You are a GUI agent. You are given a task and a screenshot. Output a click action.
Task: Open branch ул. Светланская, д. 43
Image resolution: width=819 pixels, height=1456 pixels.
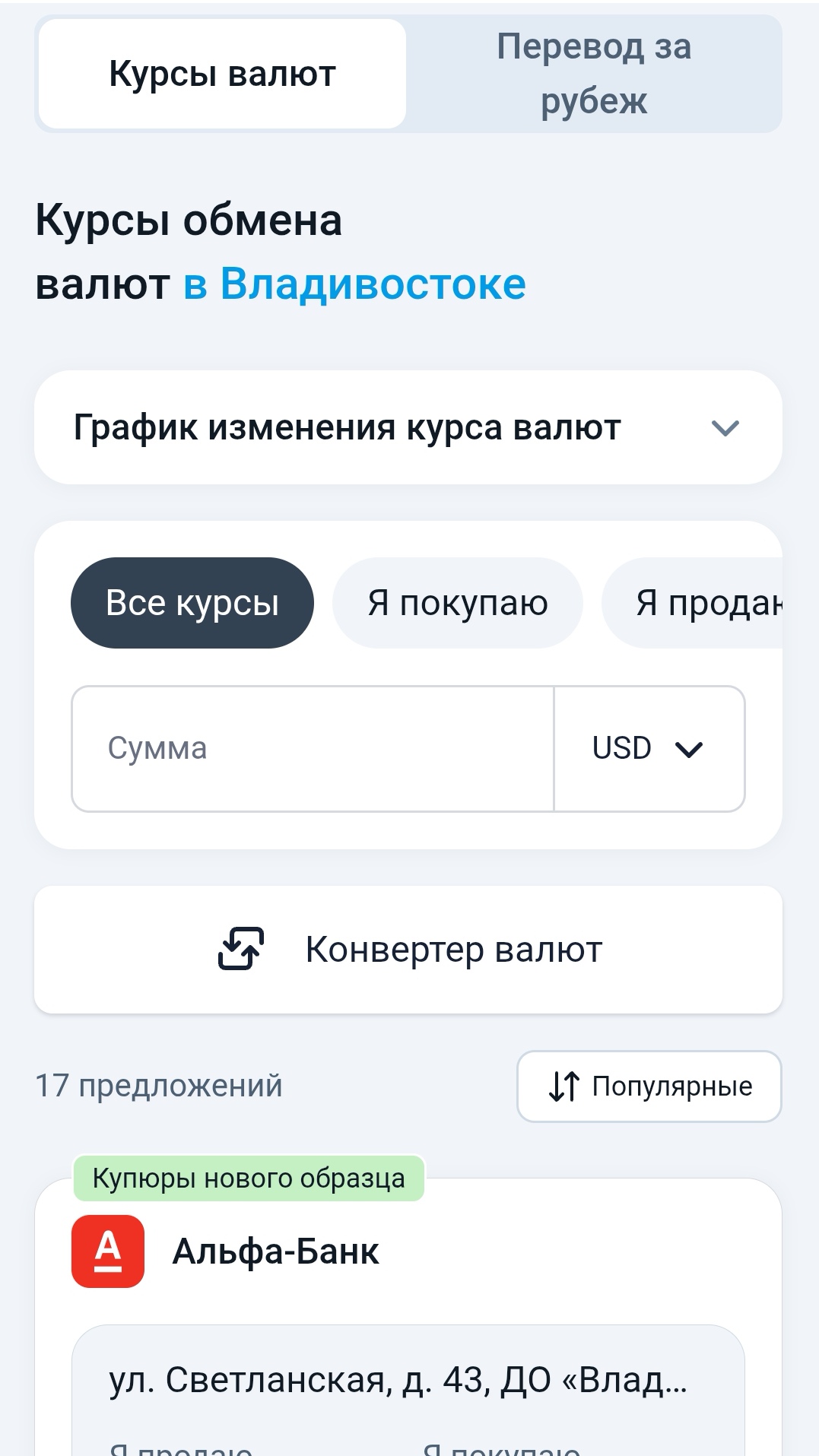[x=397, y=1380]
